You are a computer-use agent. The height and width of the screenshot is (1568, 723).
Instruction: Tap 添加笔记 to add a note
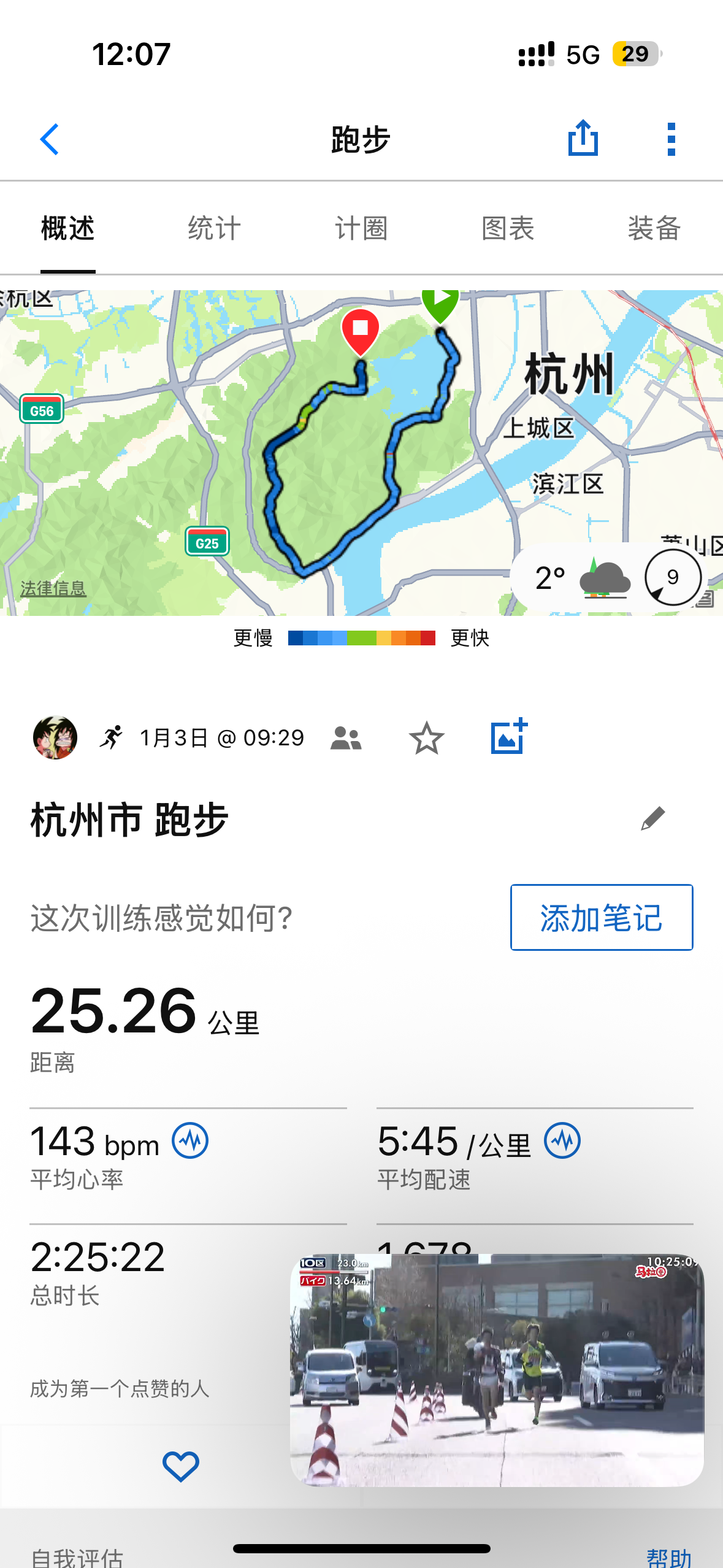point(601,917)
